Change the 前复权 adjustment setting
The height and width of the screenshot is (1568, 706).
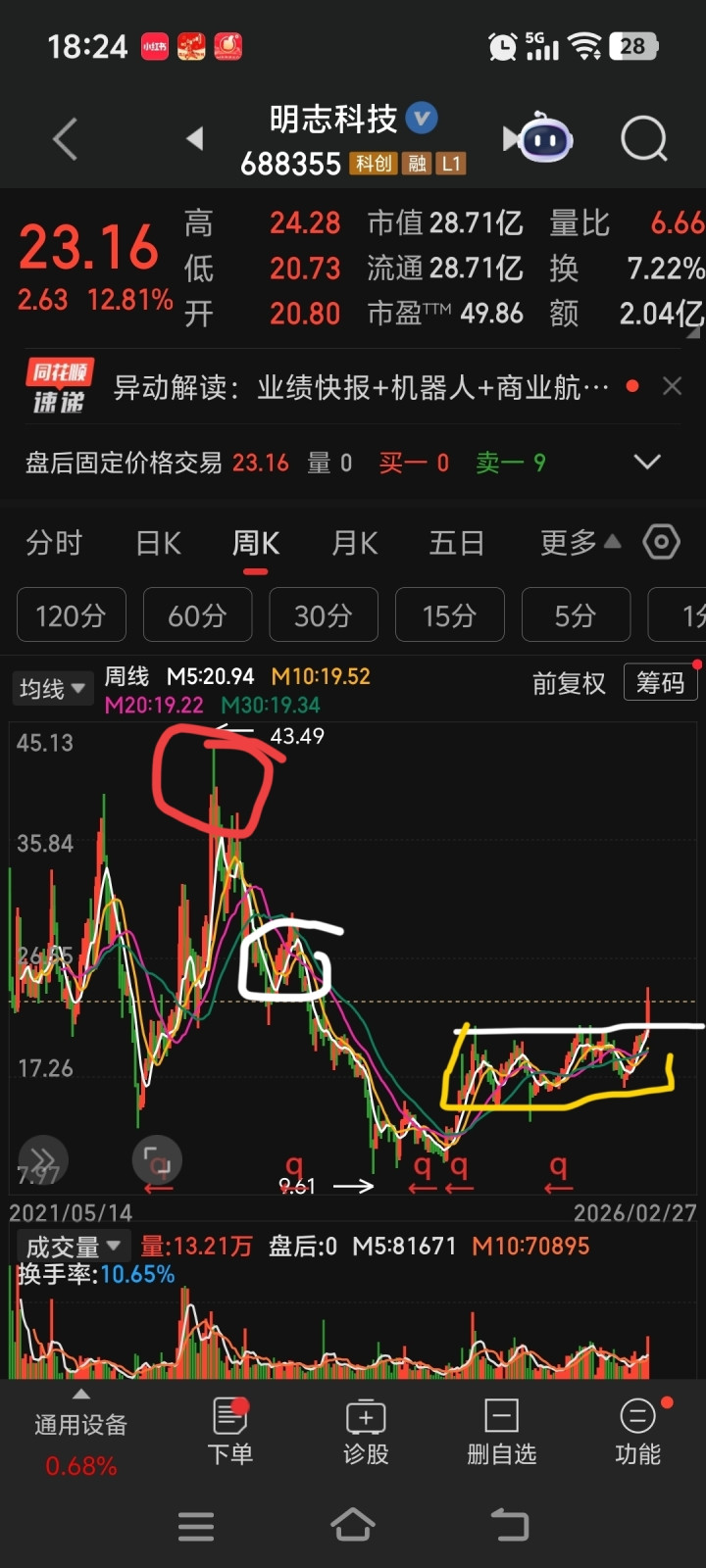pos(569,683)
